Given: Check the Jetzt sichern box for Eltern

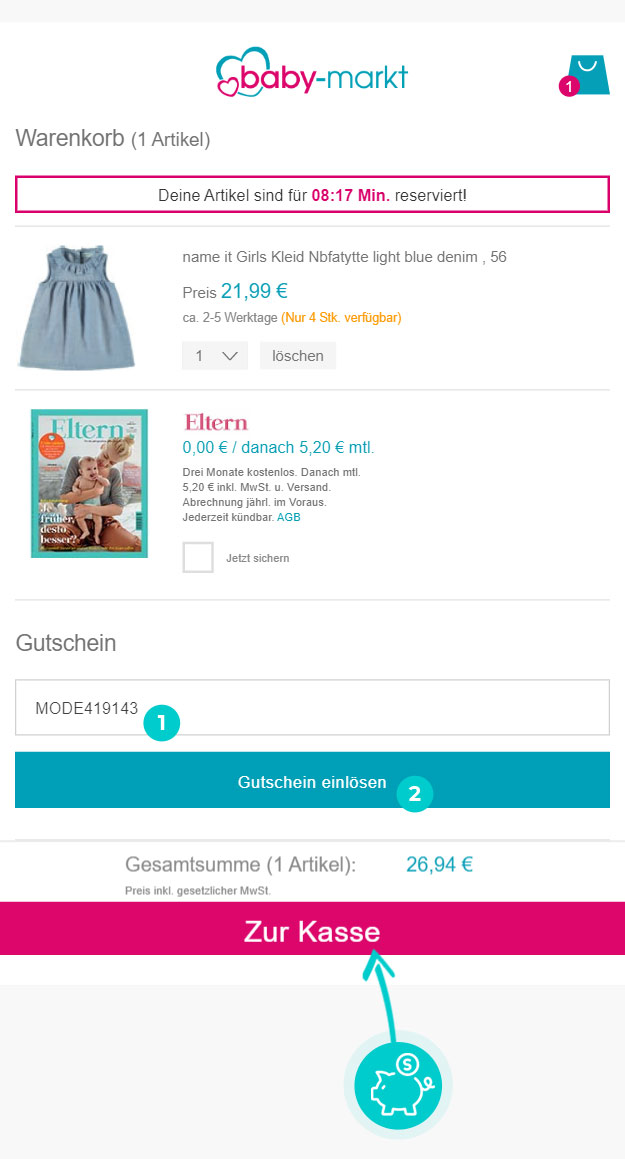Looking at the screenshot, I should 198,557.
